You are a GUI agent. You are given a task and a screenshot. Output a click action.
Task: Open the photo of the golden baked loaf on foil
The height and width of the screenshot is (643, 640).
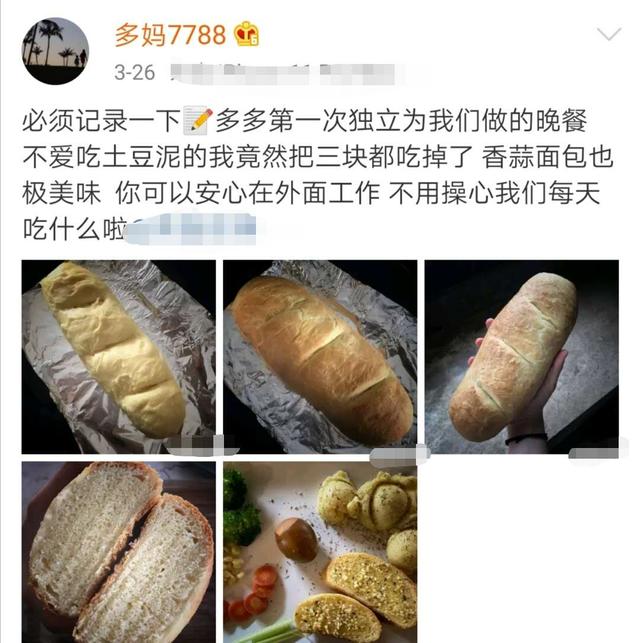320,357
